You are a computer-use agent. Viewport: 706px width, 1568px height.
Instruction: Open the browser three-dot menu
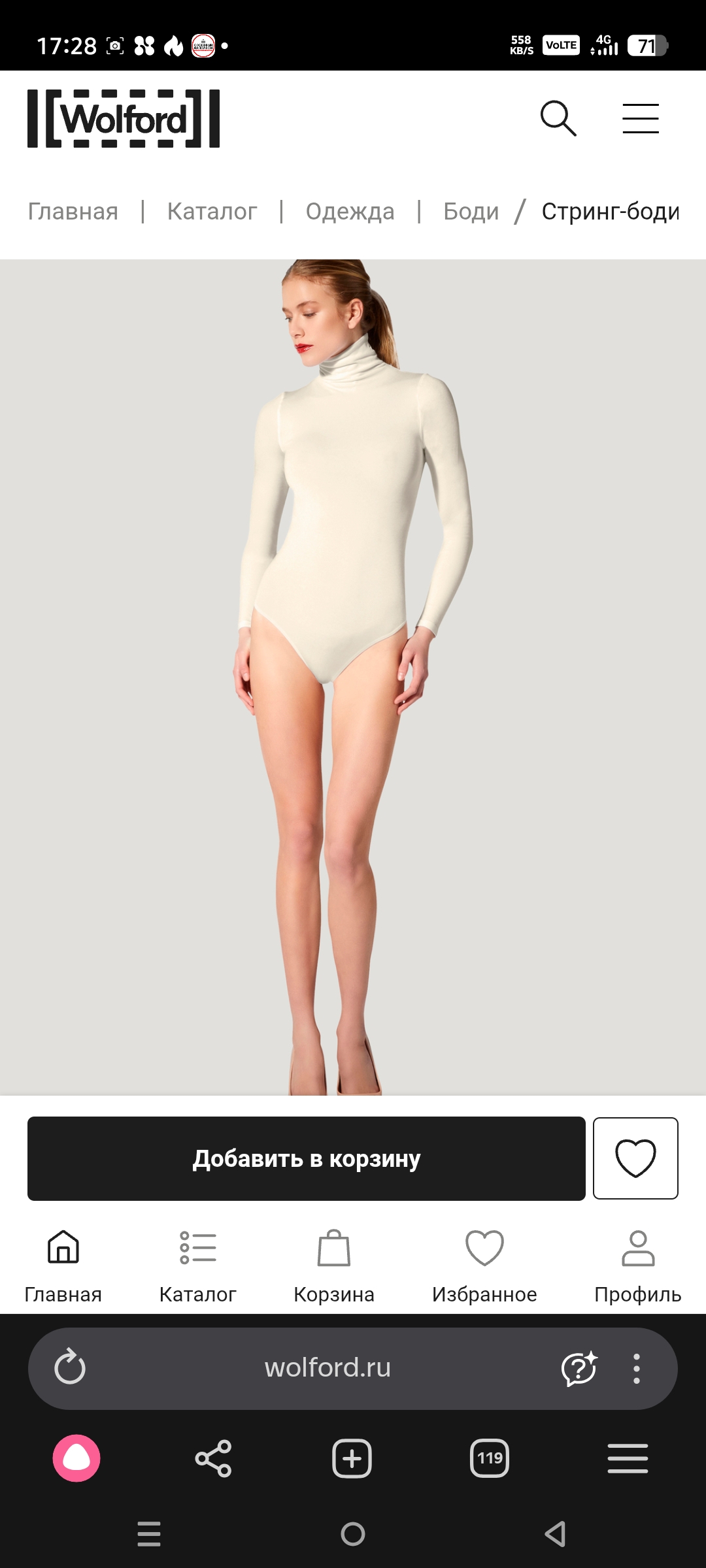click(x=636, y=1367)
